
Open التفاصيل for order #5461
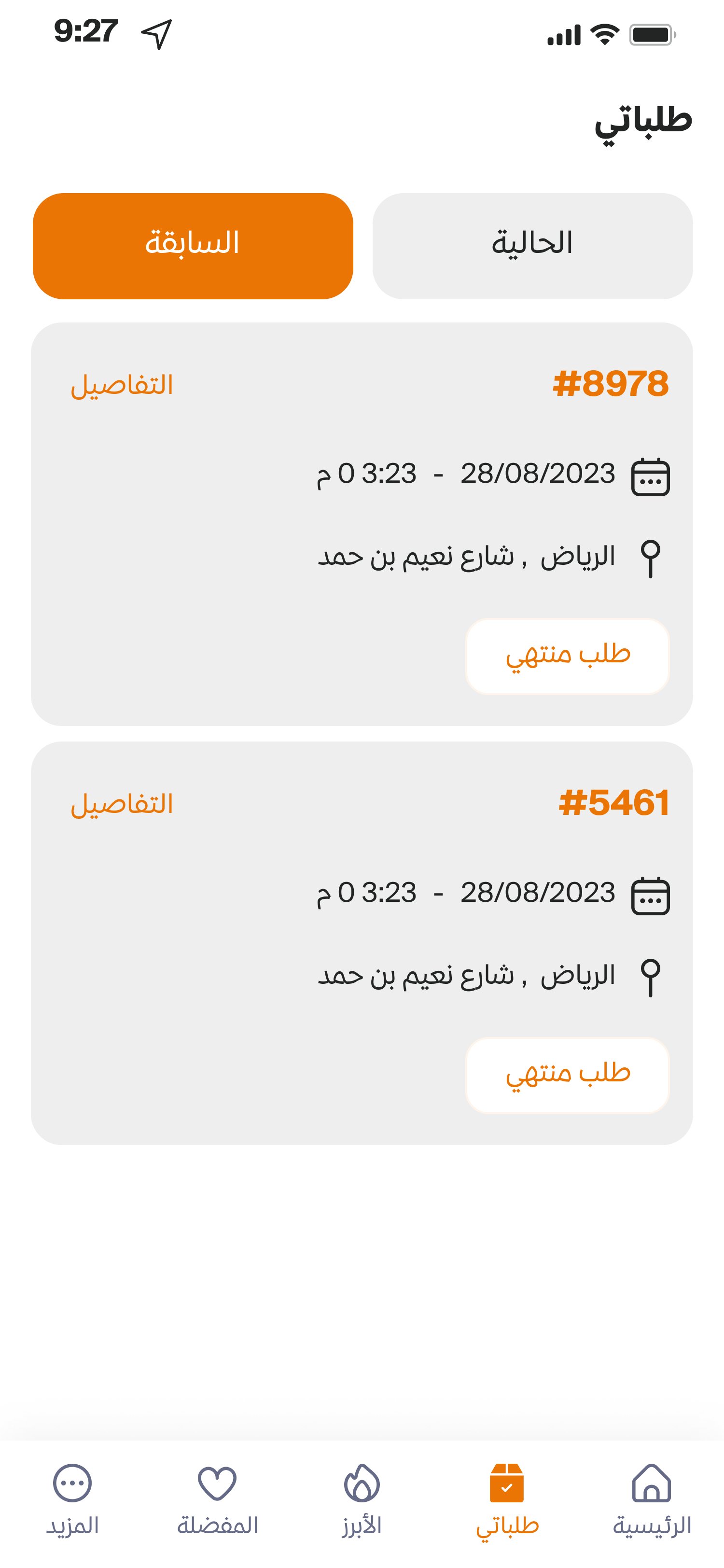pyautogui.click(x=122, y=804)
